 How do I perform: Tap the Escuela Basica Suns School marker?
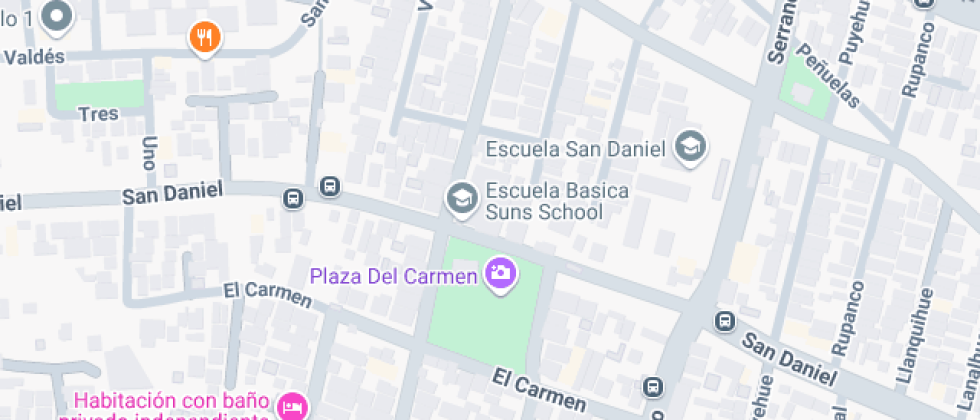461,197
